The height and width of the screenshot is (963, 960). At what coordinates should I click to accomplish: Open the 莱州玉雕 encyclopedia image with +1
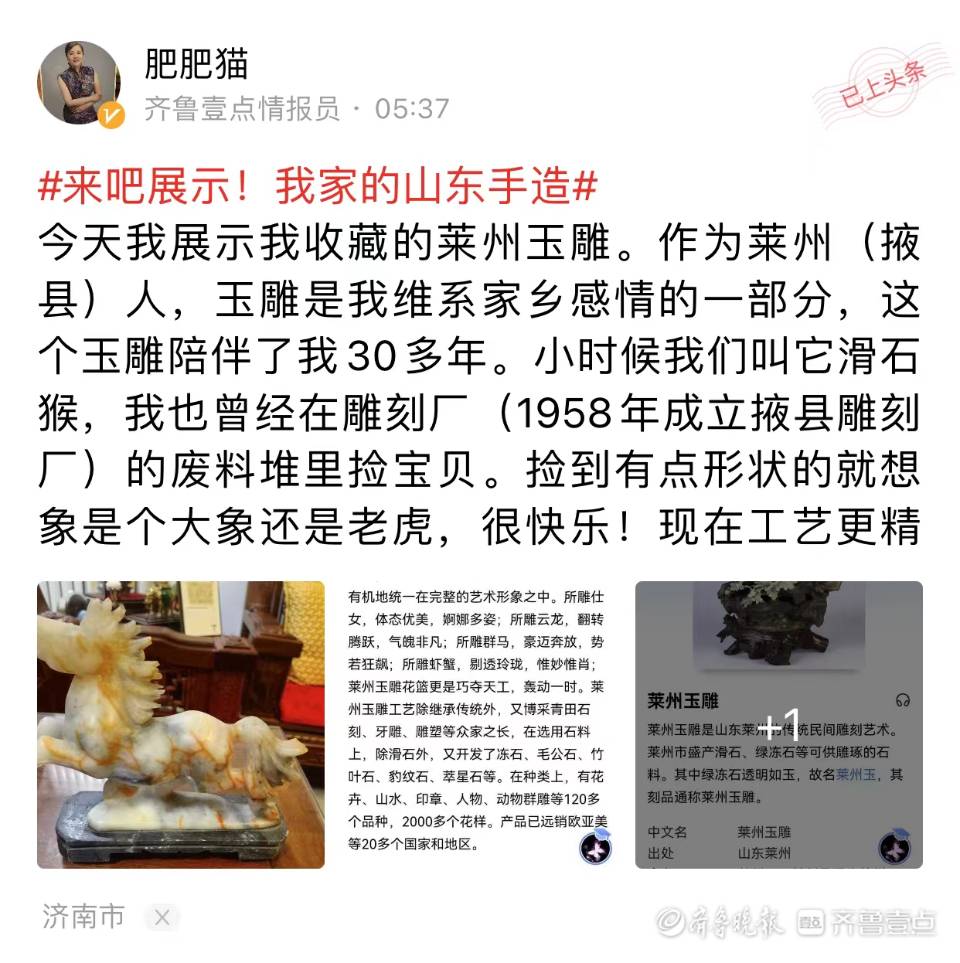[x=778, y=724]
